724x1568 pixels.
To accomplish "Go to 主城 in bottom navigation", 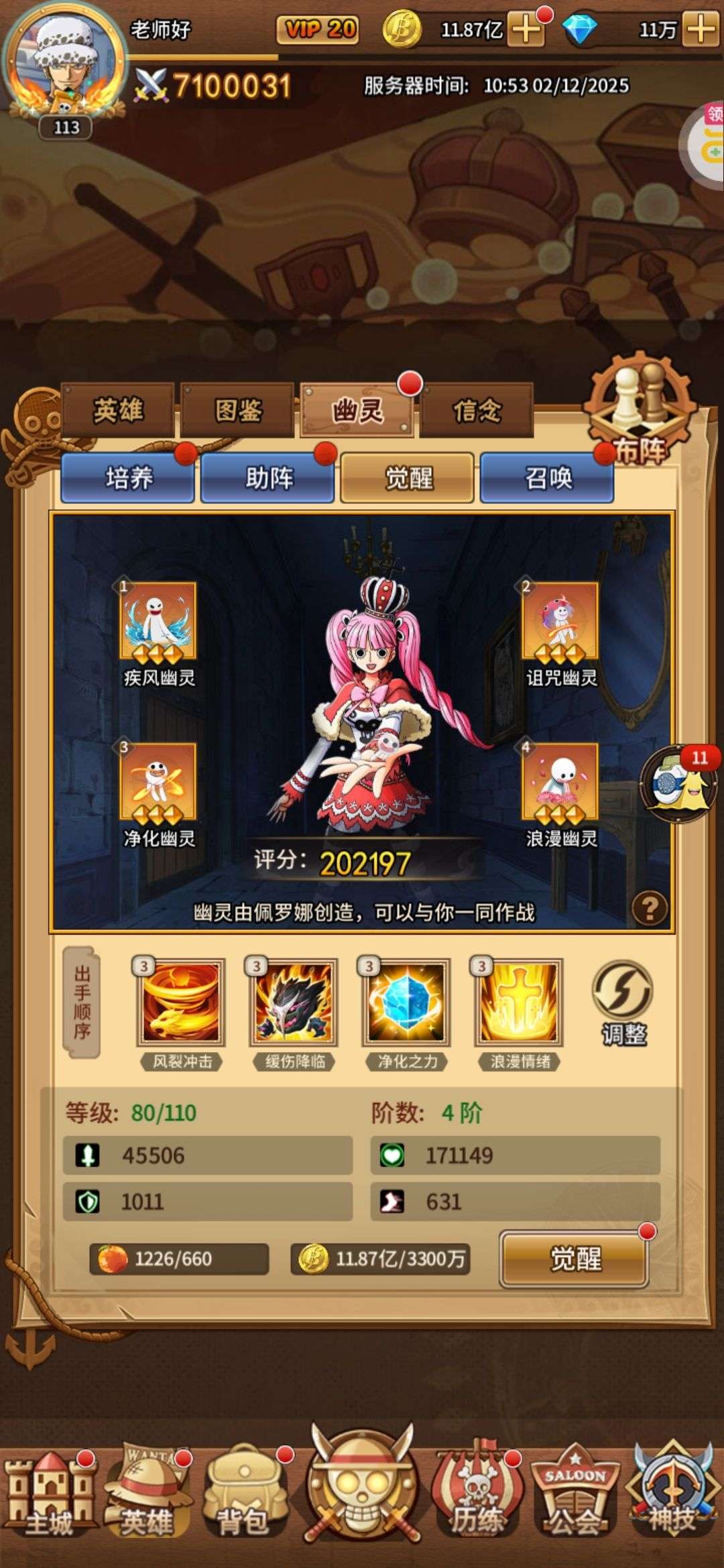I will pyautogui.click(x=48, y=1496).
